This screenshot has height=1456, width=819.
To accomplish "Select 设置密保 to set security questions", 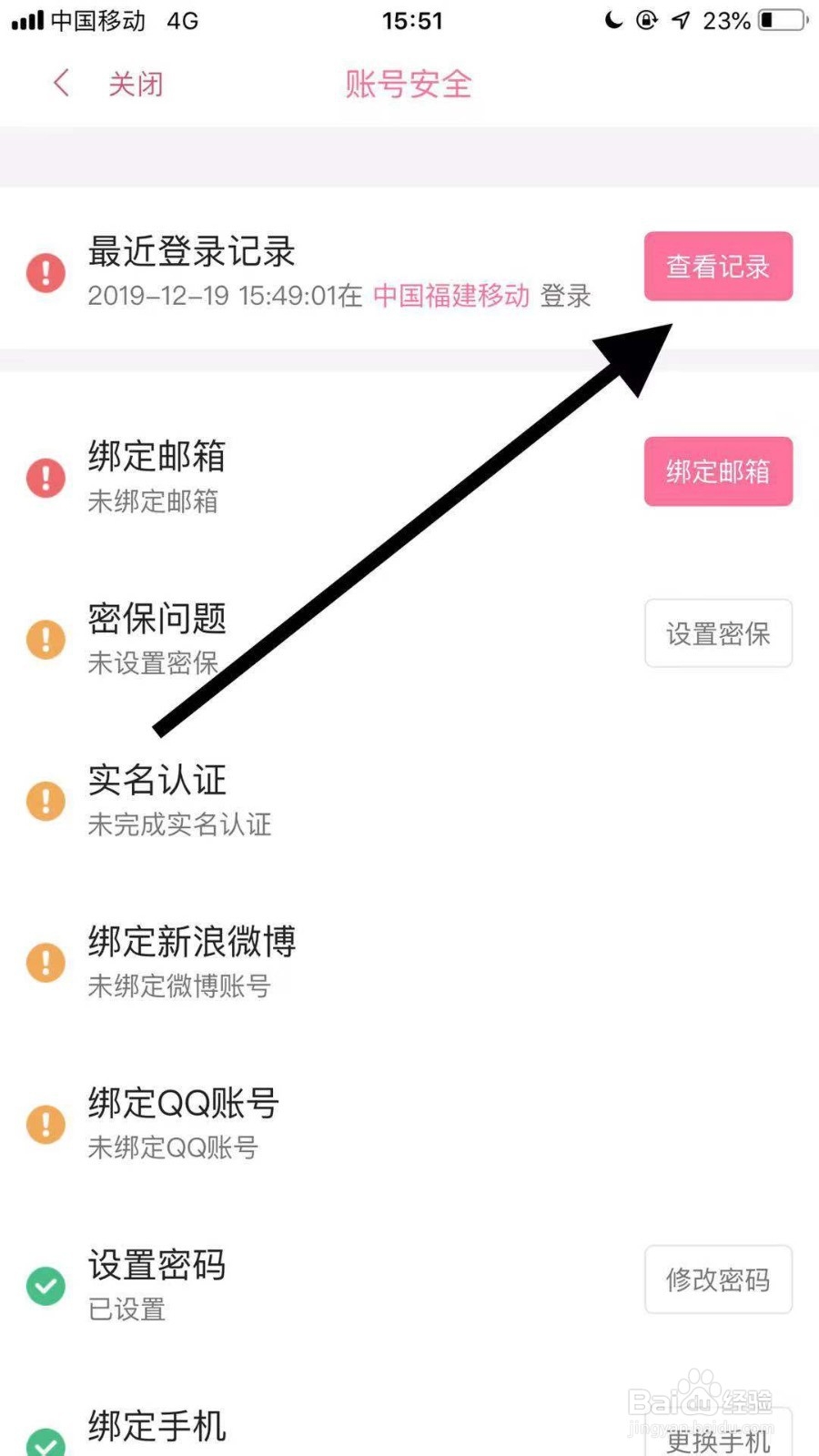I will 717,633.
